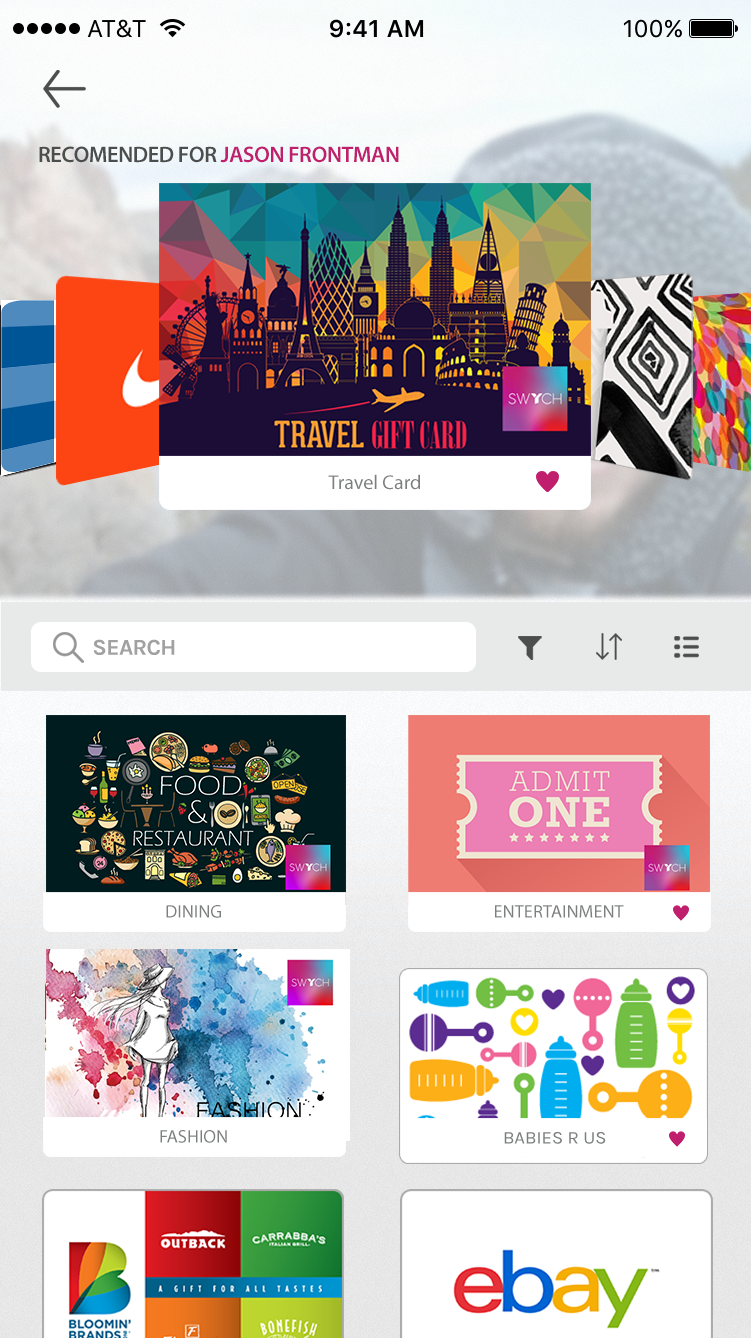Open the Bloomin' Brands gift card
This screenshot has width=751, height=1338.
(193, 1265)
